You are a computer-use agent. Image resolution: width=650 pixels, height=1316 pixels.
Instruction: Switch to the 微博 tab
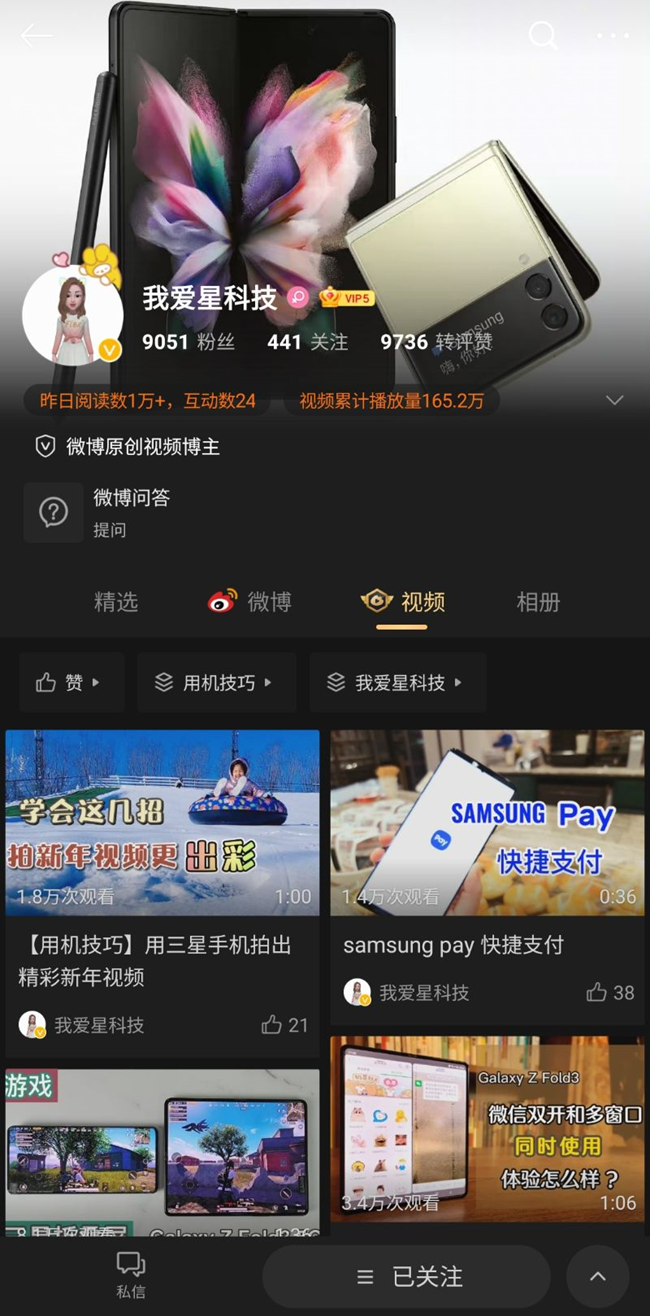pos(250,602)
